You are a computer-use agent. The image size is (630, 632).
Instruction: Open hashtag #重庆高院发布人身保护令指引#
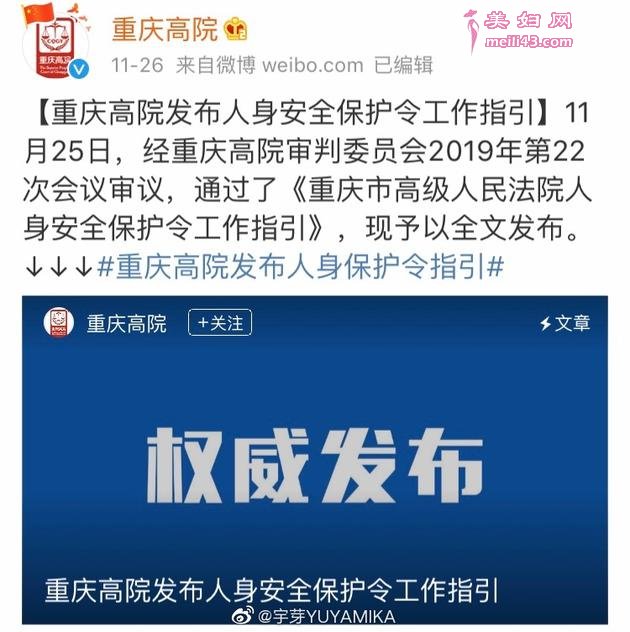click(x=300, y=267)
